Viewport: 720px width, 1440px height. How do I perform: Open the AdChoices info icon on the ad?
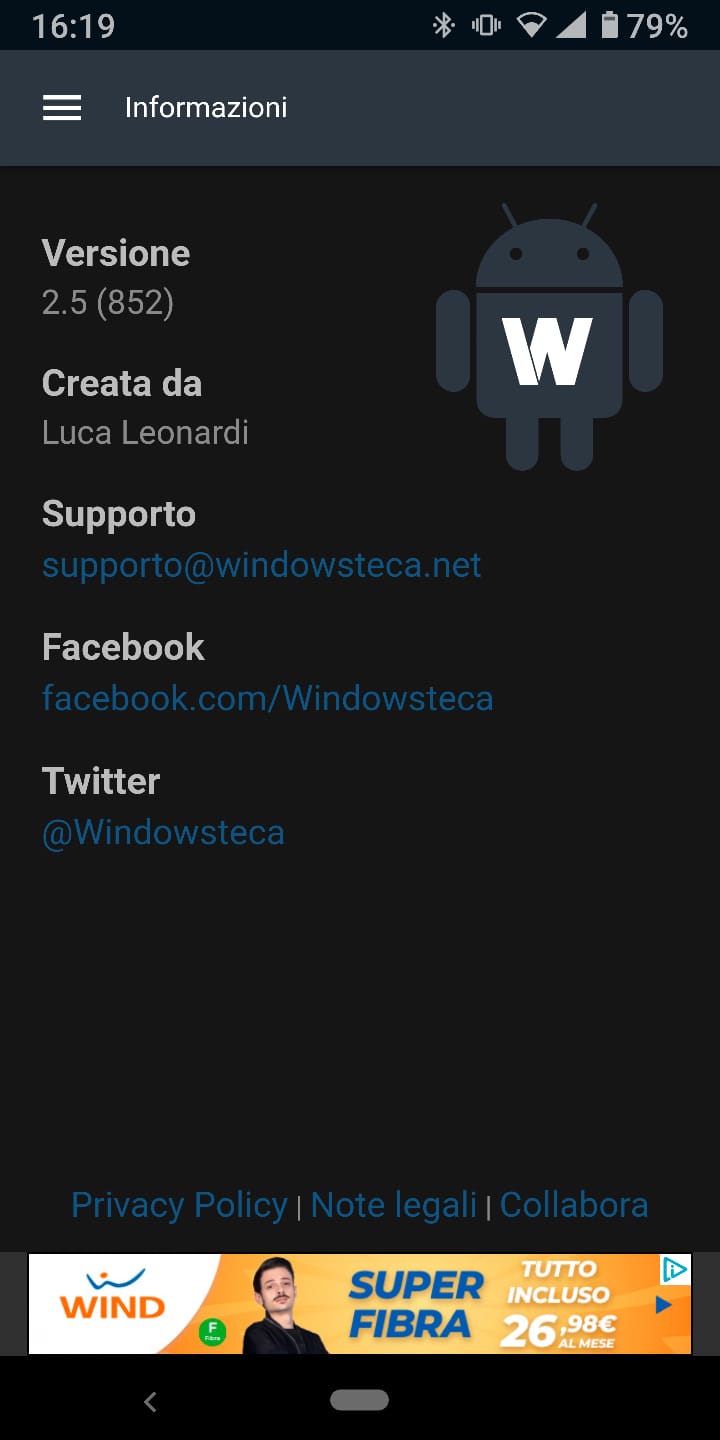tap(676, 1269)
